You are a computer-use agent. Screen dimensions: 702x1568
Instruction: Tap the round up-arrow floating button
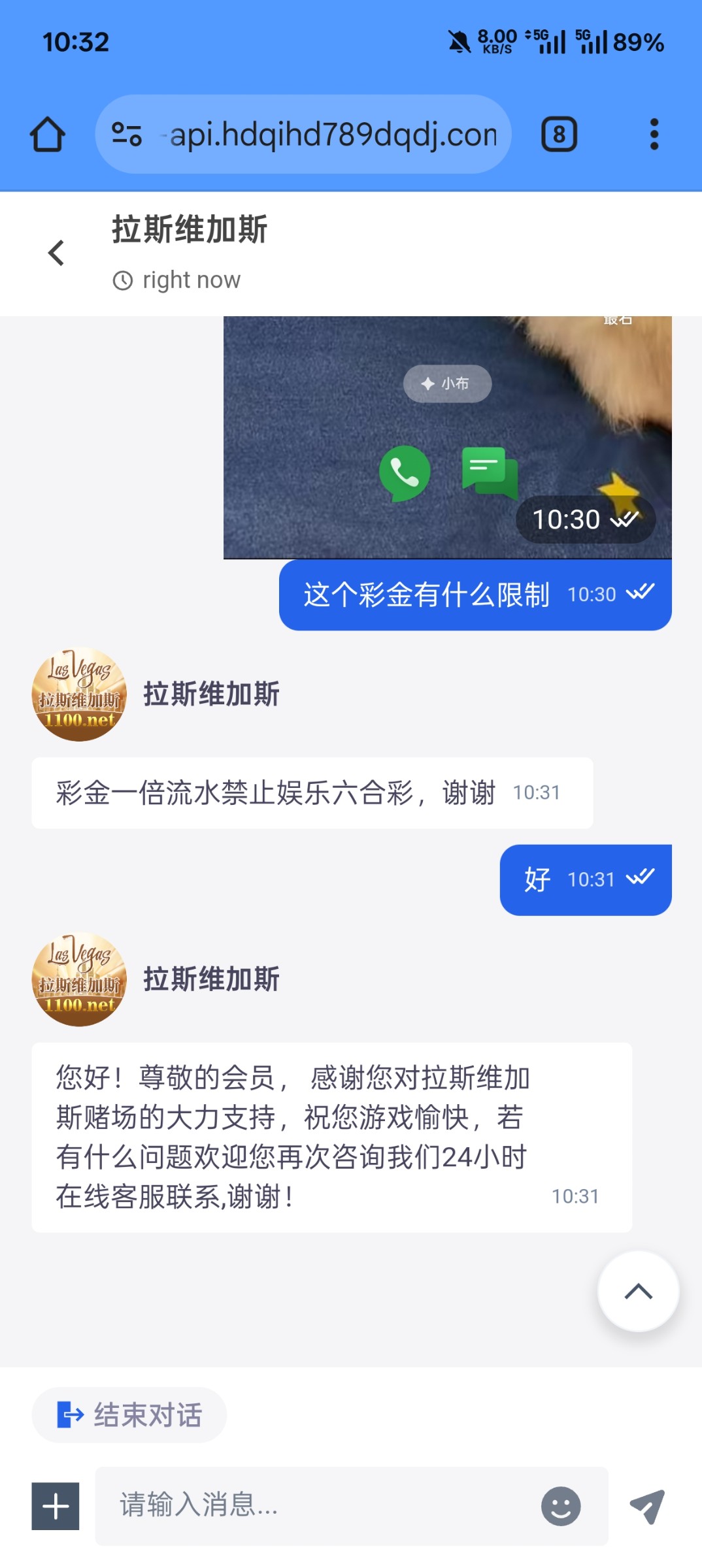click(x=638, y=1291)
